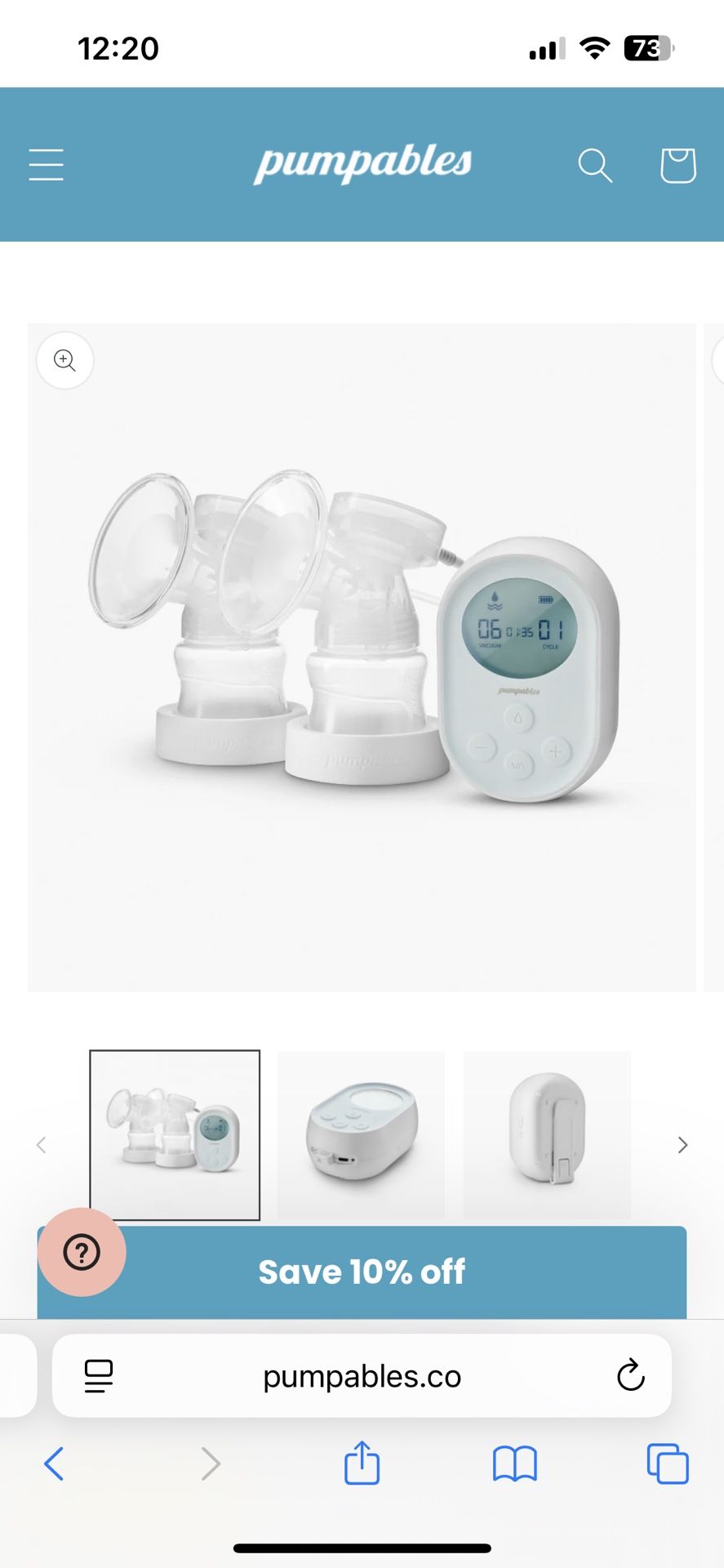Open the page settings reader menu
The height and width of the screenshot is (1568, 724).
pos(99,1376)
